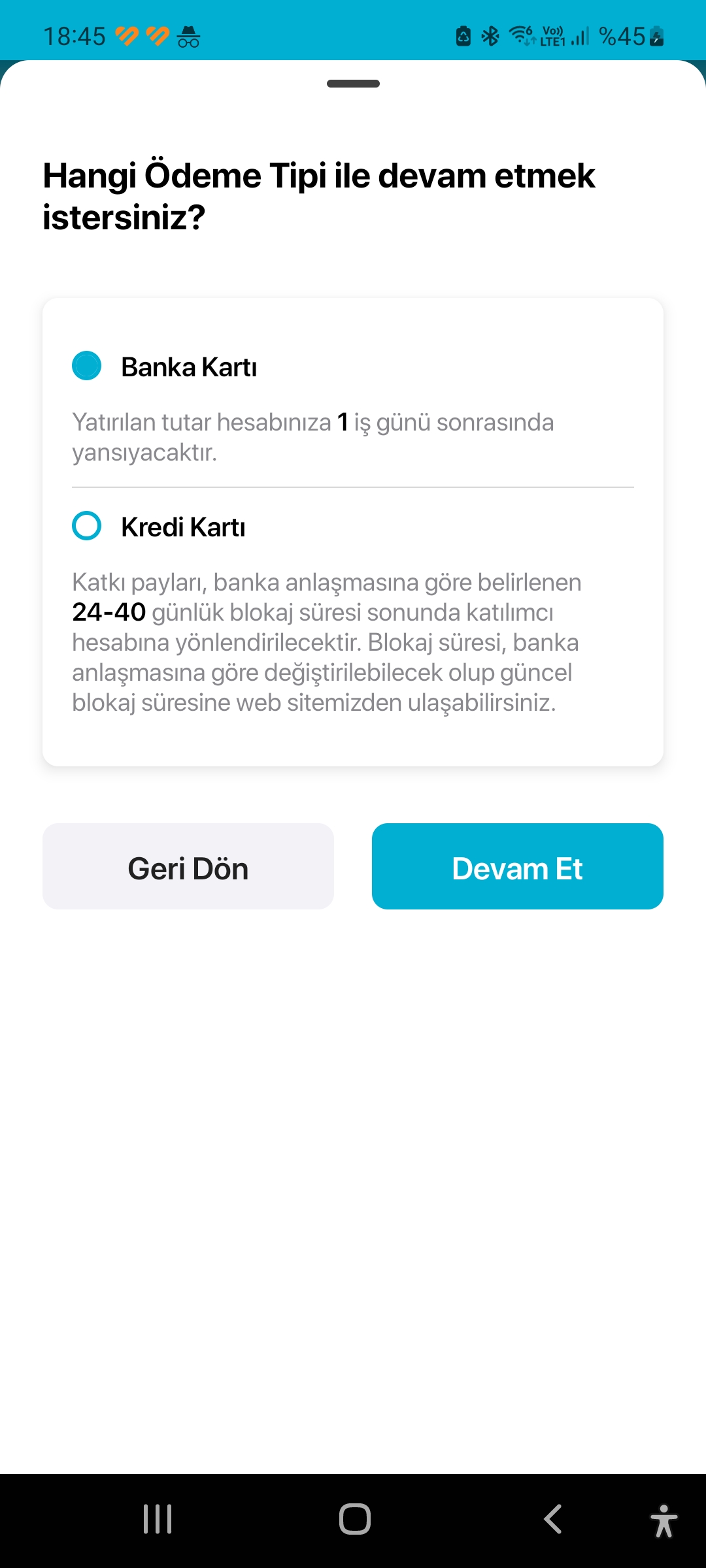Tap the Geri Dön button
Viewport: 706px width, 1568px height.
[188, 866]
